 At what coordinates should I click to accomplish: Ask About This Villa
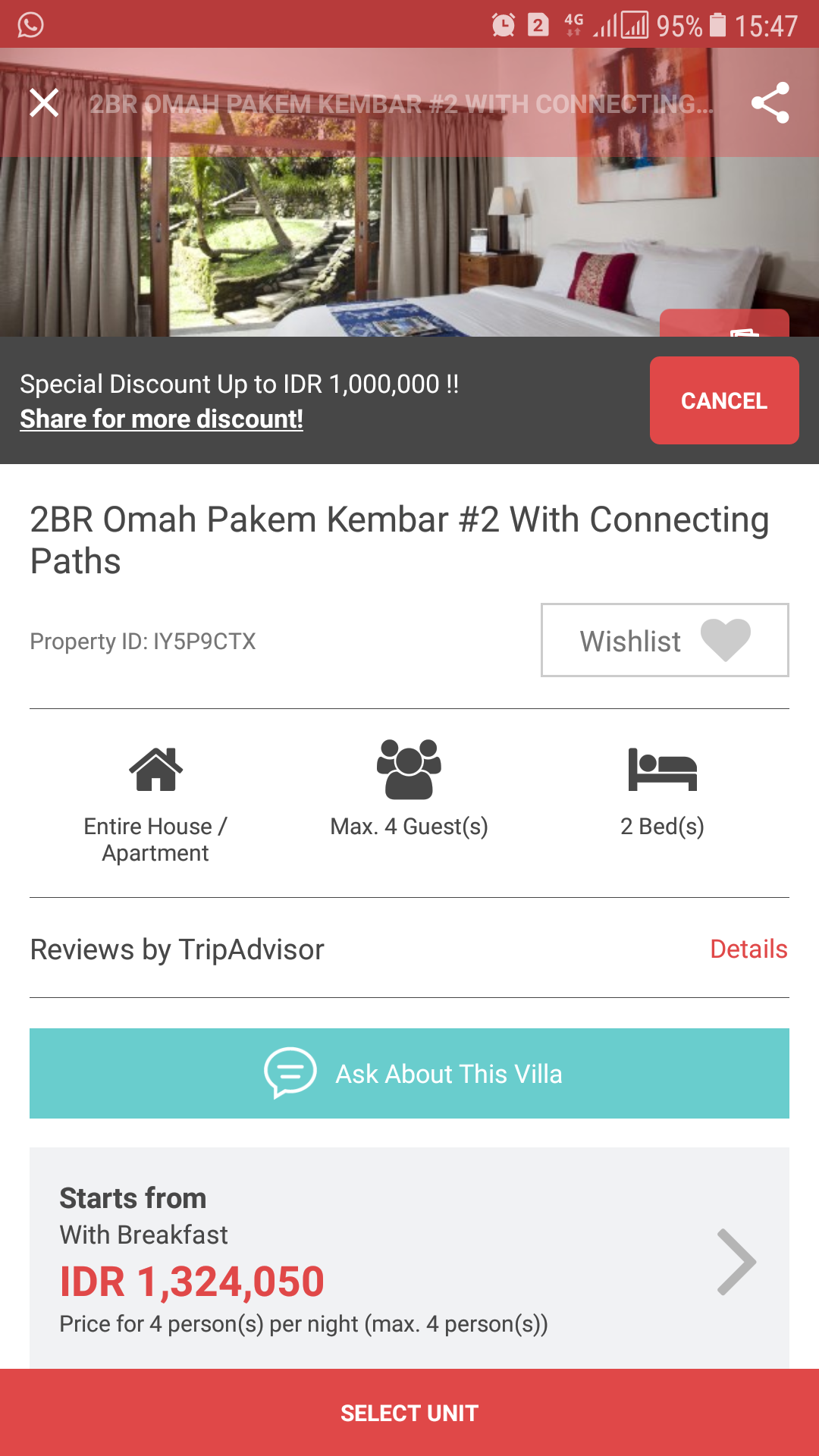409,1073
